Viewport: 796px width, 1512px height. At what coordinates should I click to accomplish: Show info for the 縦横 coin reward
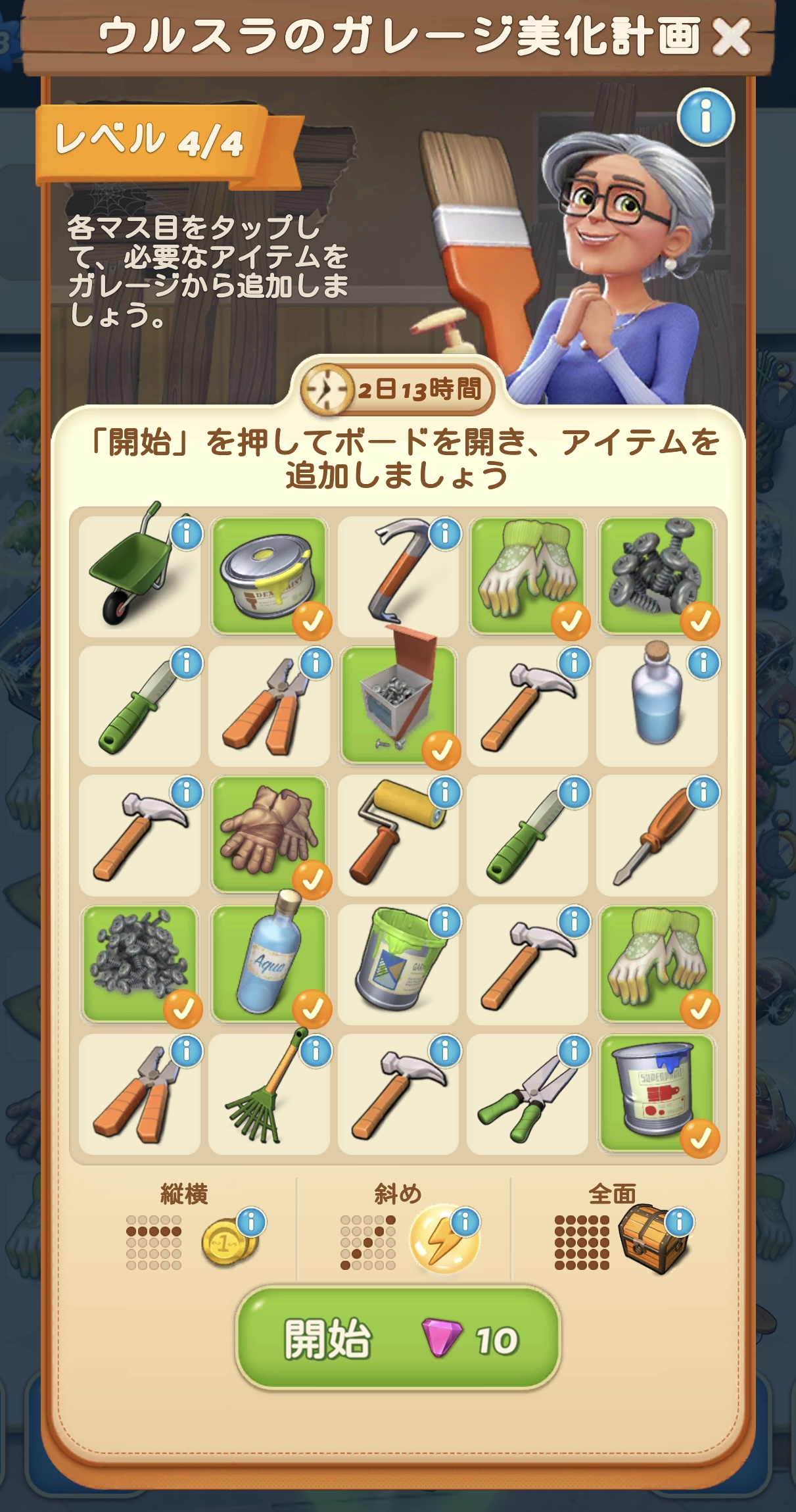pos(250,1223)
